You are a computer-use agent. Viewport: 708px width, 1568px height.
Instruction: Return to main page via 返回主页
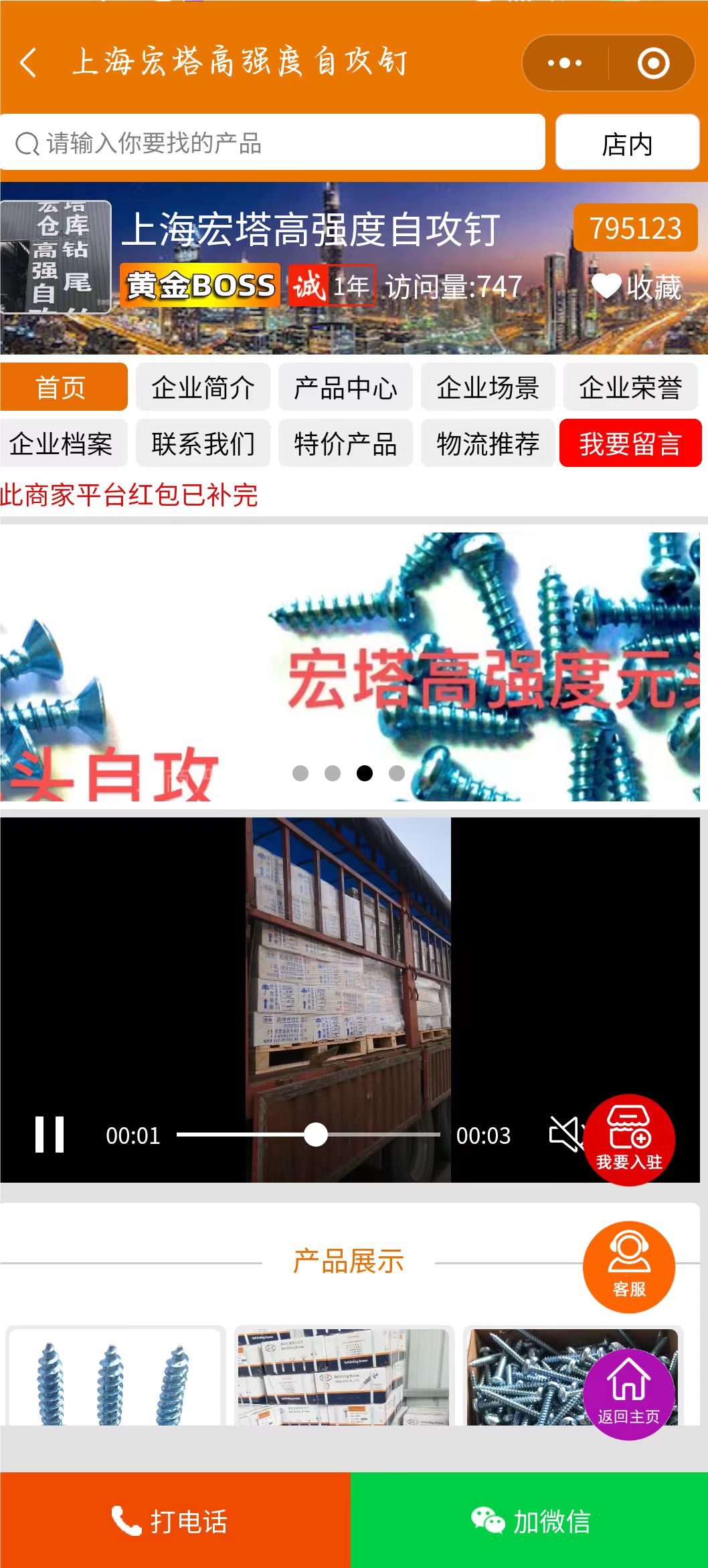628,1394
